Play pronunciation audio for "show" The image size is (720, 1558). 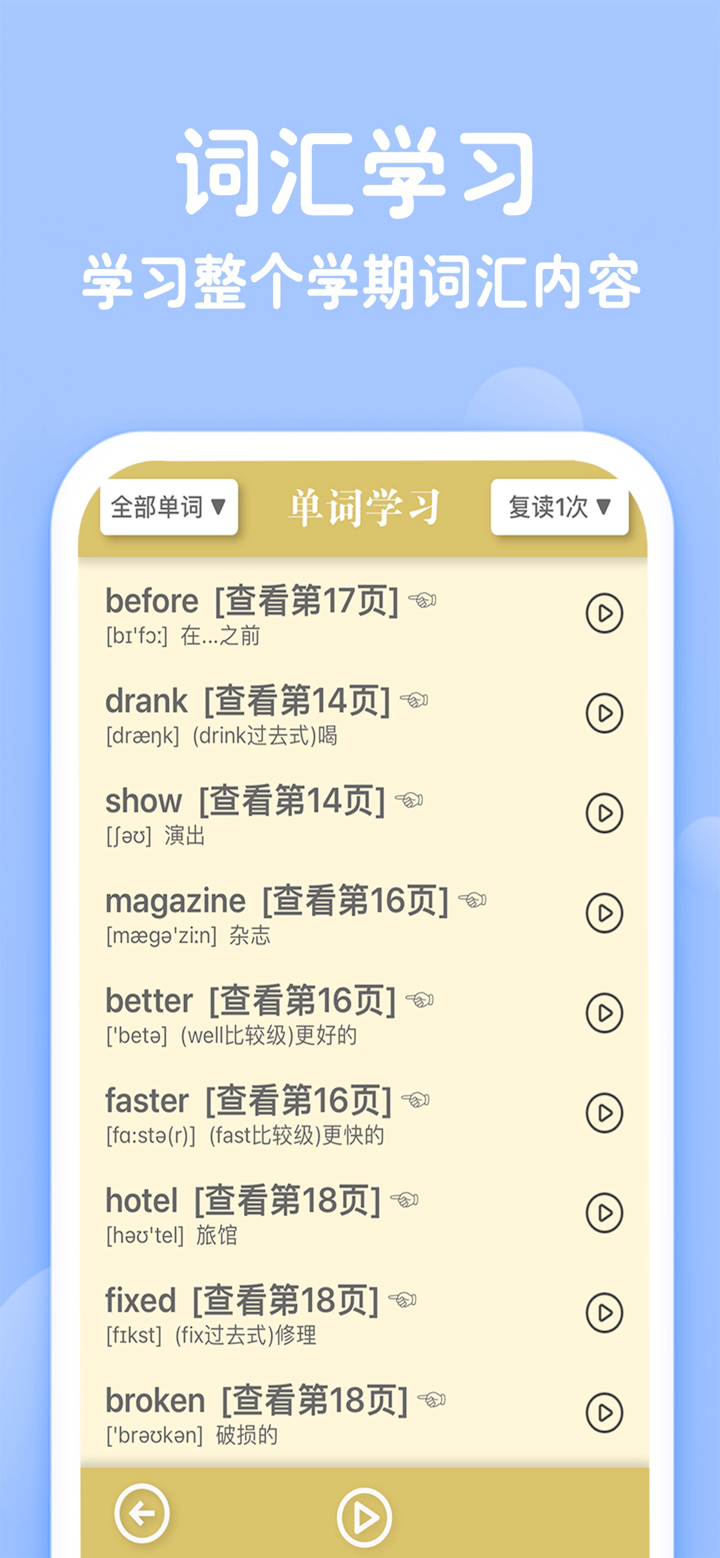604,814
